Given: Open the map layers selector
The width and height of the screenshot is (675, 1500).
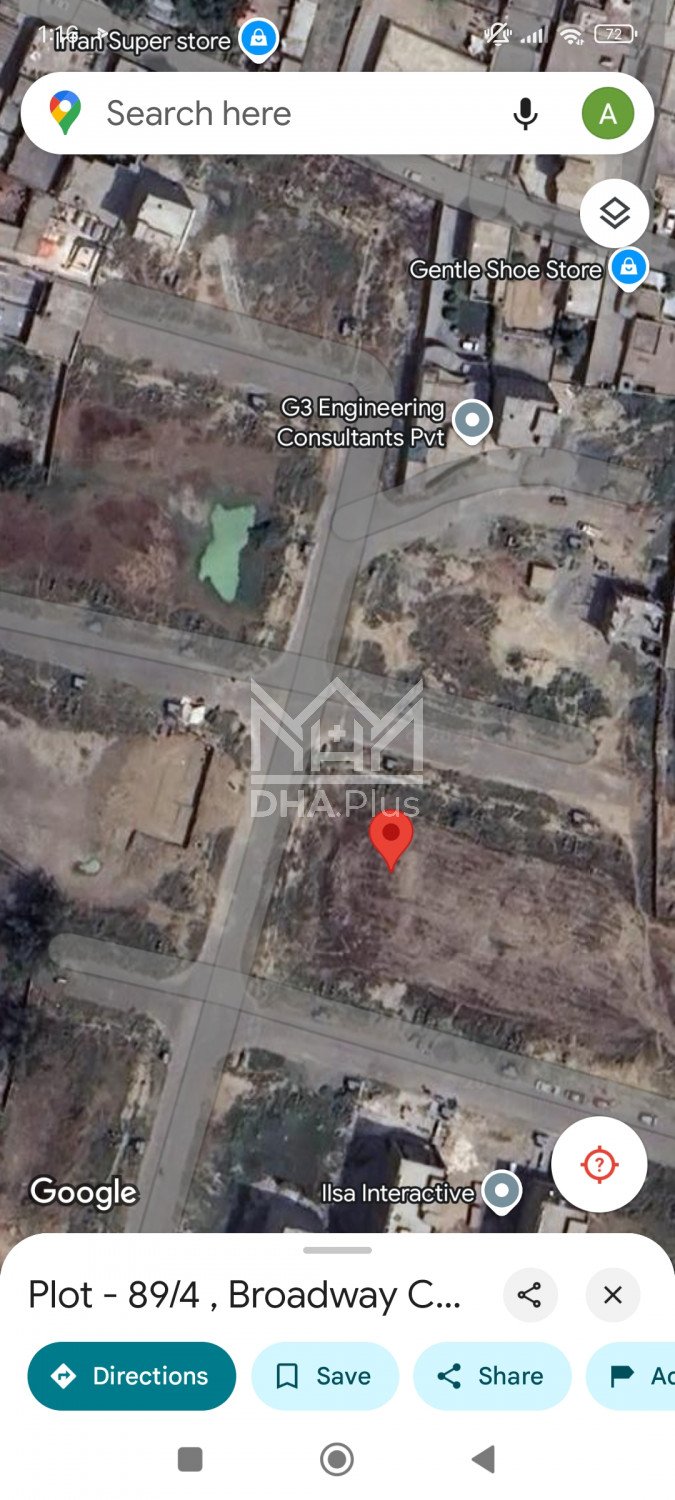Looking at the screenshot, I should click(614, 213).
